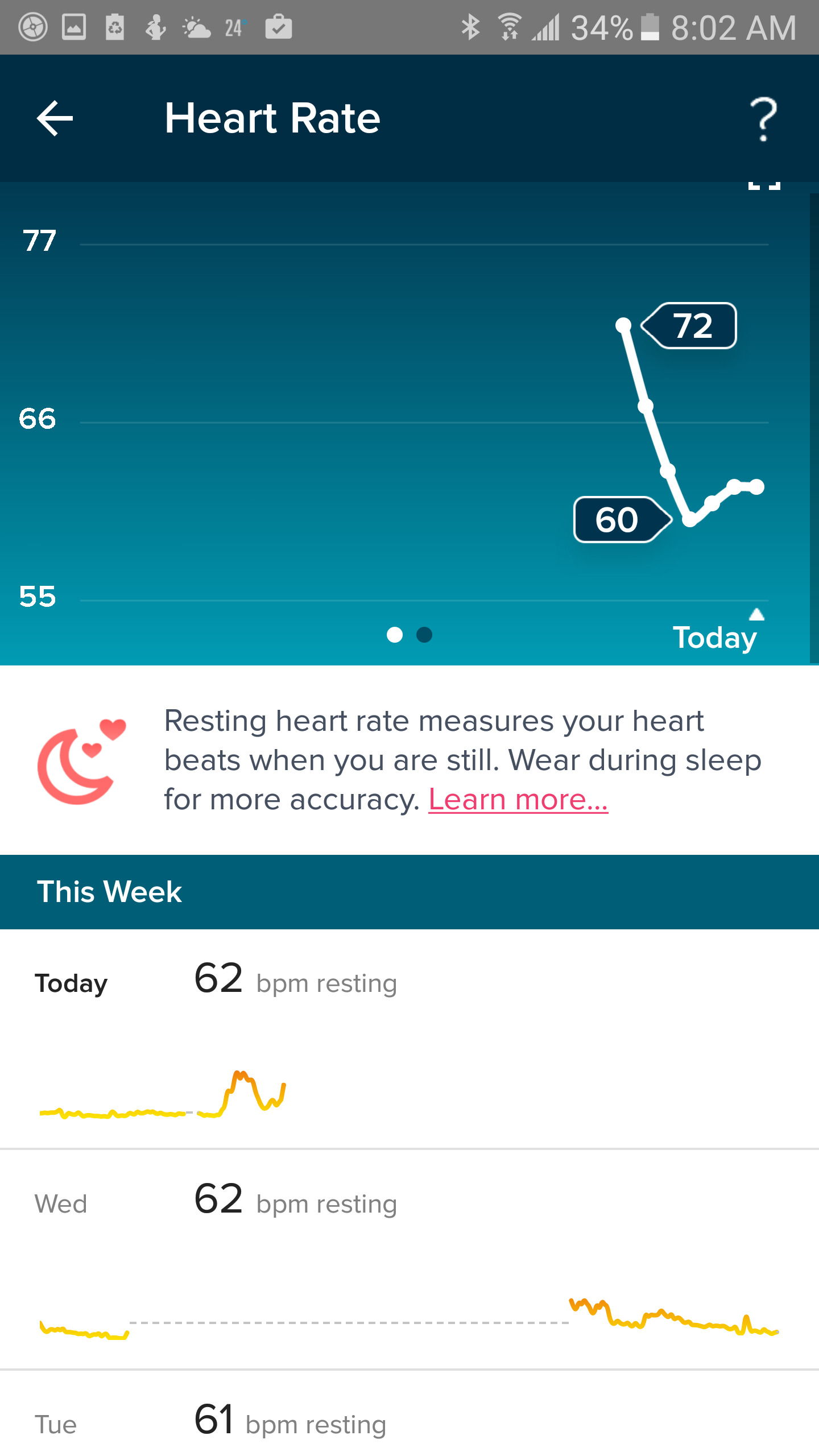This screenshot has width=819, height=1456.
Task: Switch to the second chart page dot
Action: (424, 635)
